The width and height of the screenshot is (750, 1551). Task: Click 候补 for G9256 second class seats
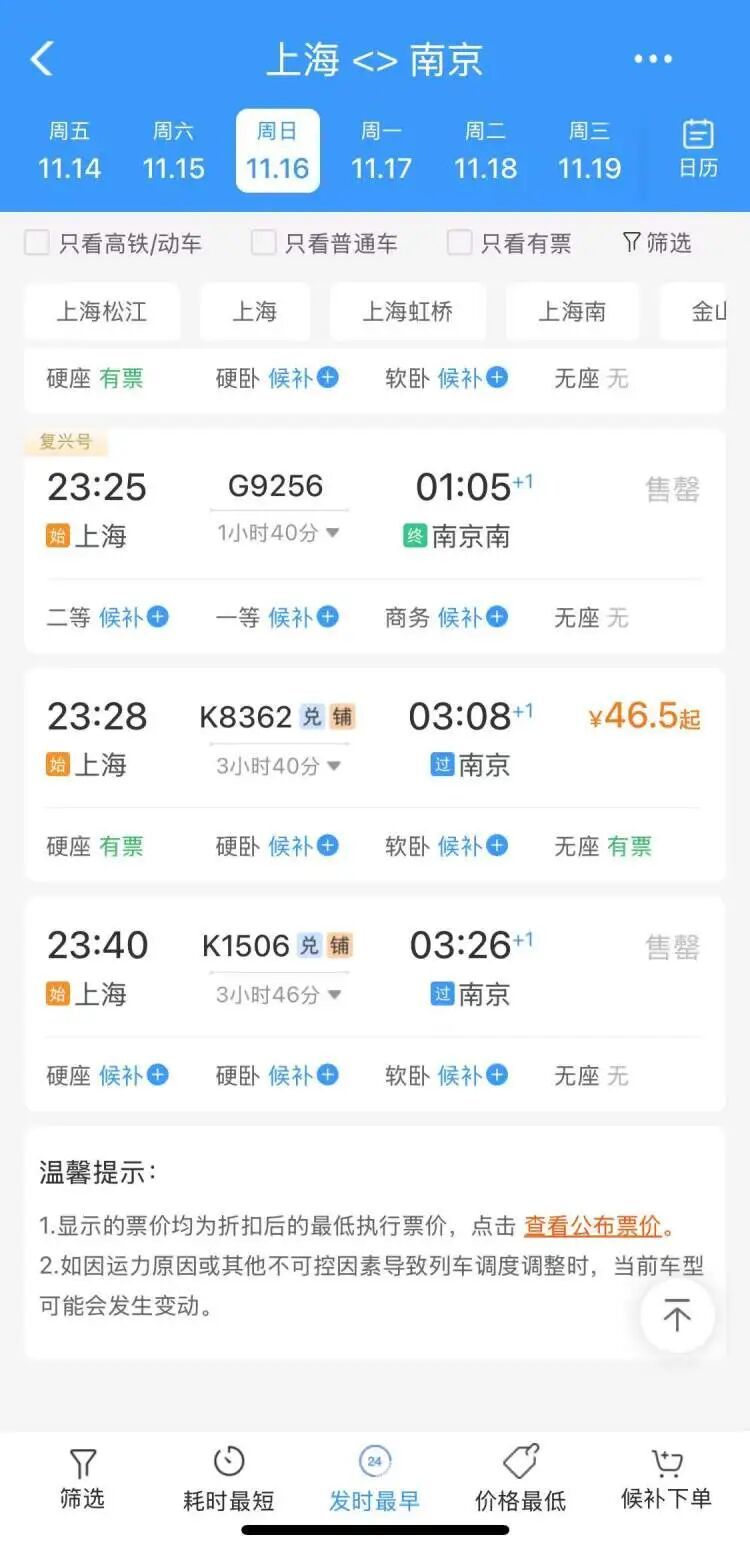pyautogui.click(x=129, y=617)
